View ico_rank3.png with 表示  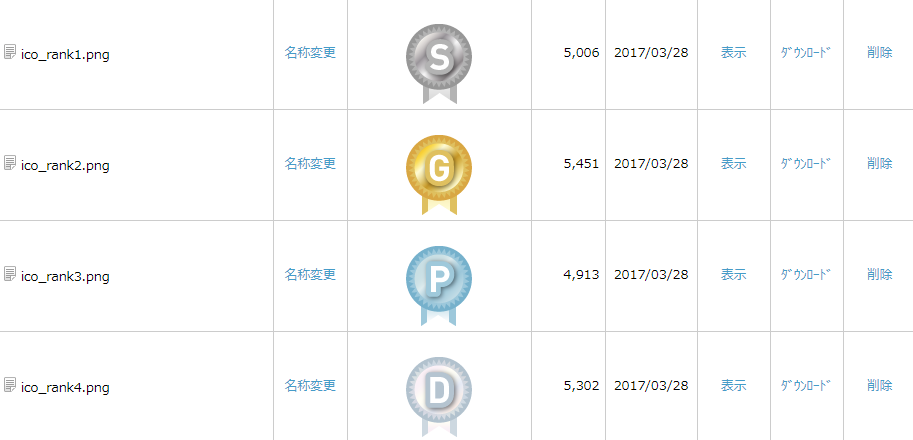coord(733,275)
